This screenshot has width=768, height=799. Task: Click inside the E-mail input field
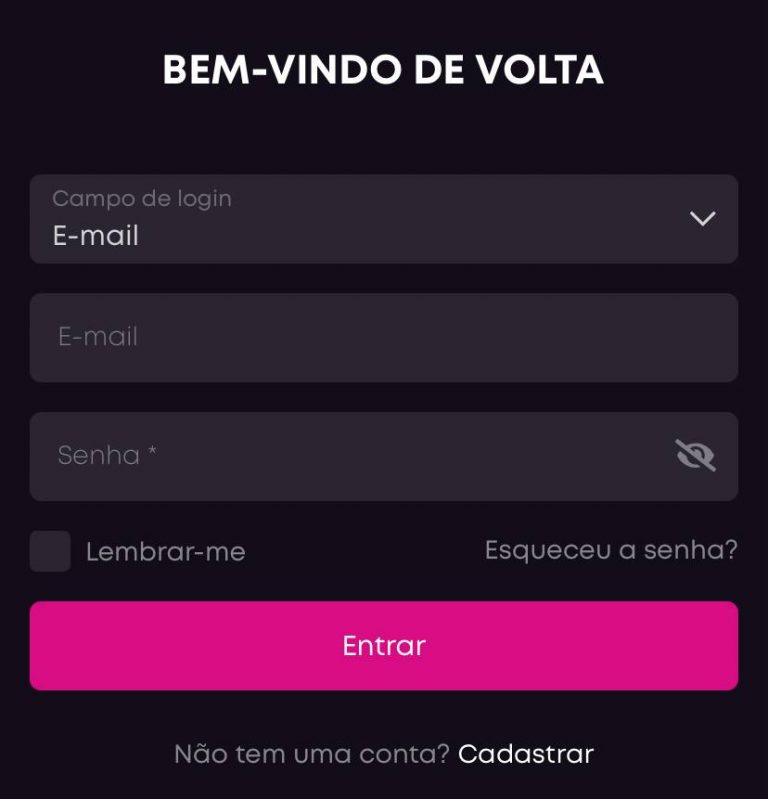click(x=384, y=337)
